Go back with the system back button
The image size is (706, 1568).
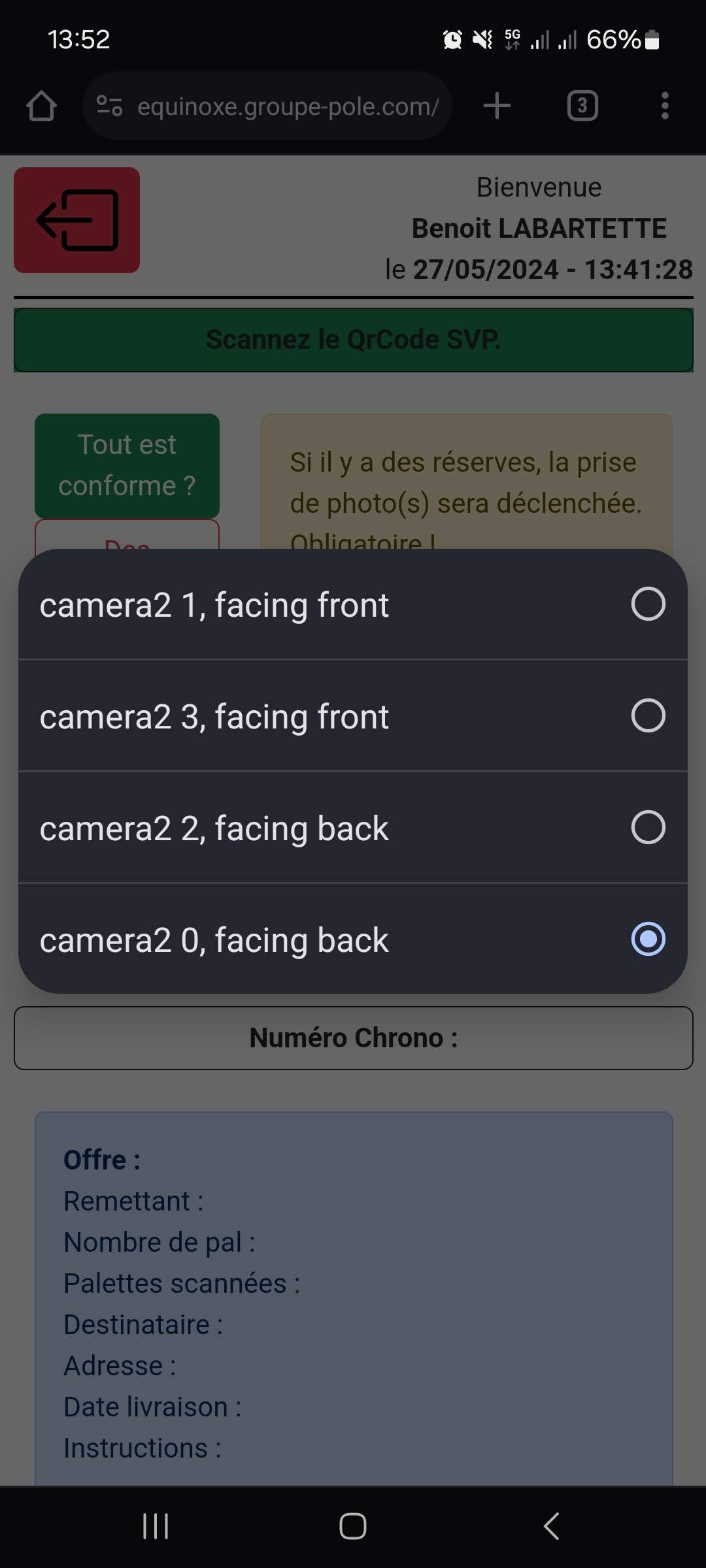click(x=551, y=1526)
